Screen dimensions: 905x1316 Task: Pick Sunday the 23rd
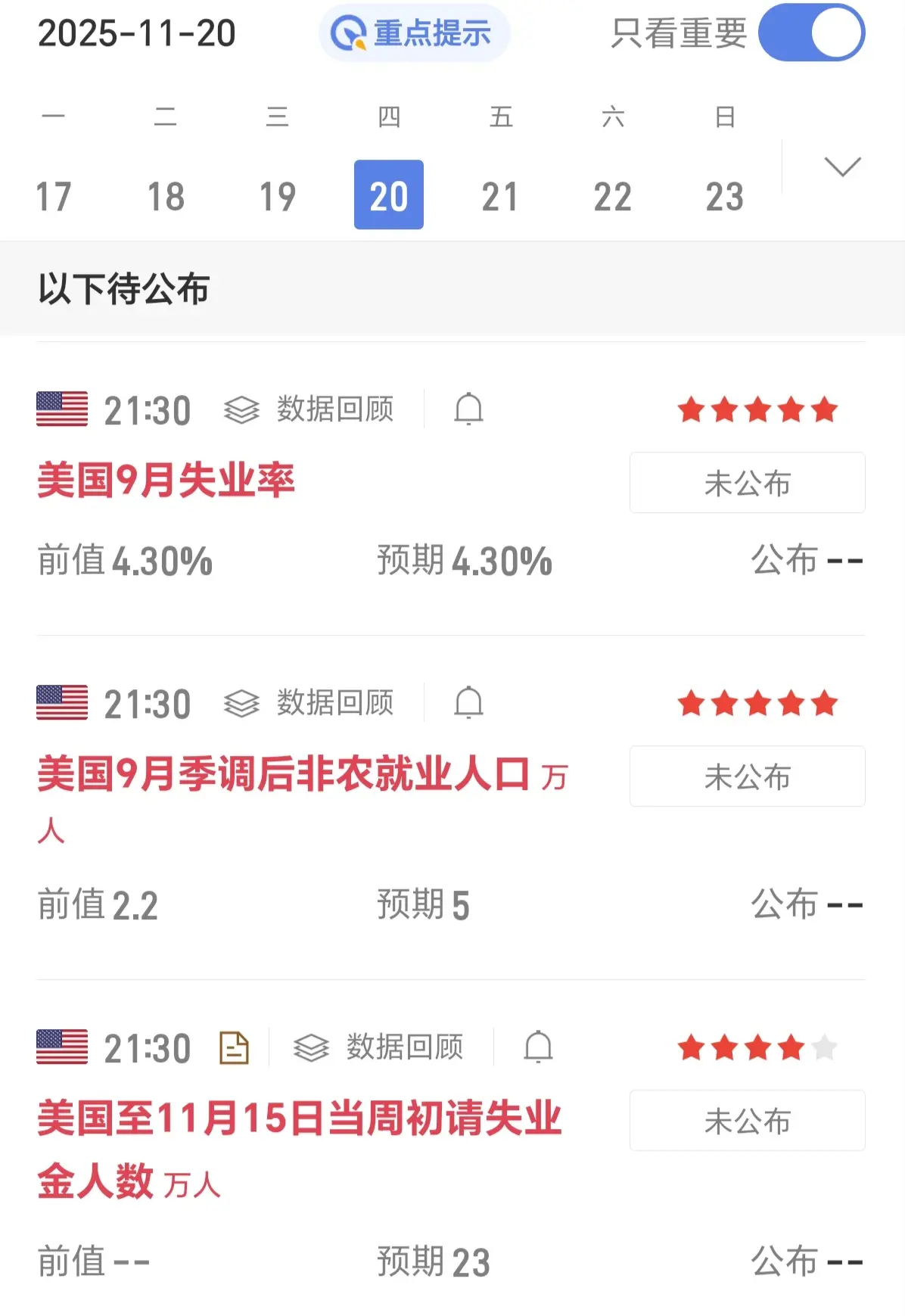pyautogui.click(x=724, y=196)
